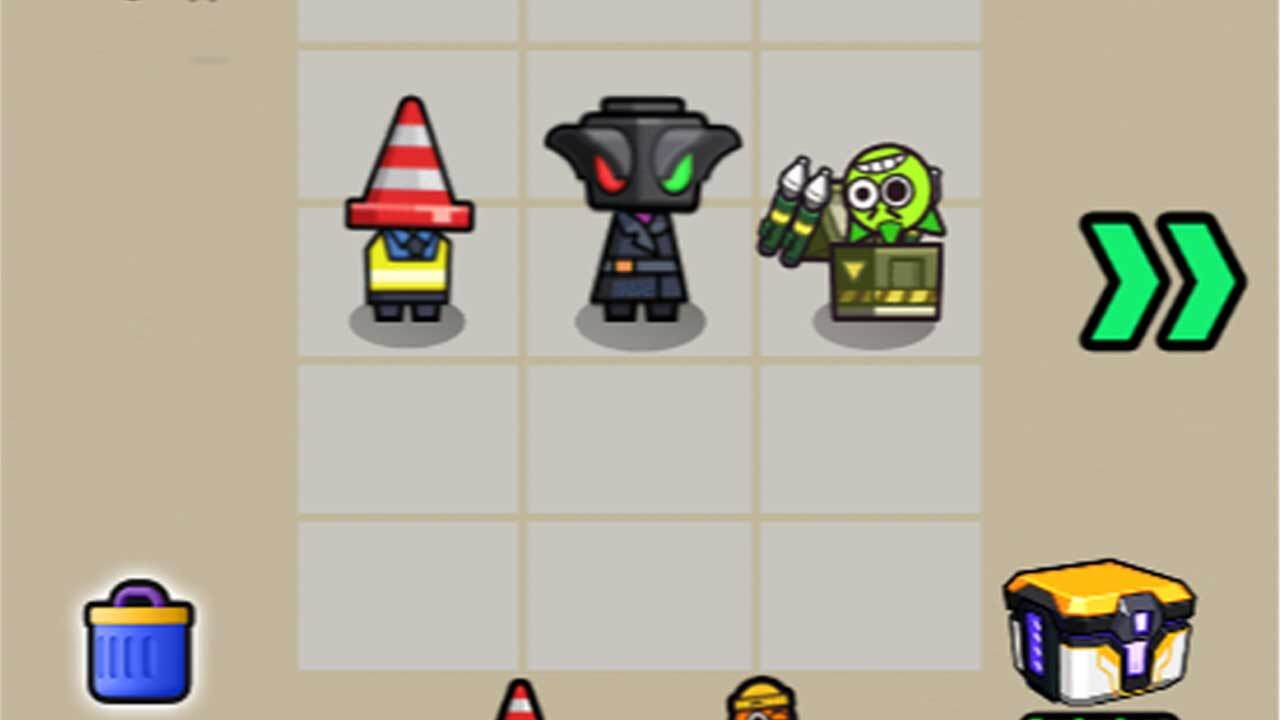Tap the green fast-forward arrows
Image resolution: width=1280 pixels, height=720 pixels.
[1162, 281]
